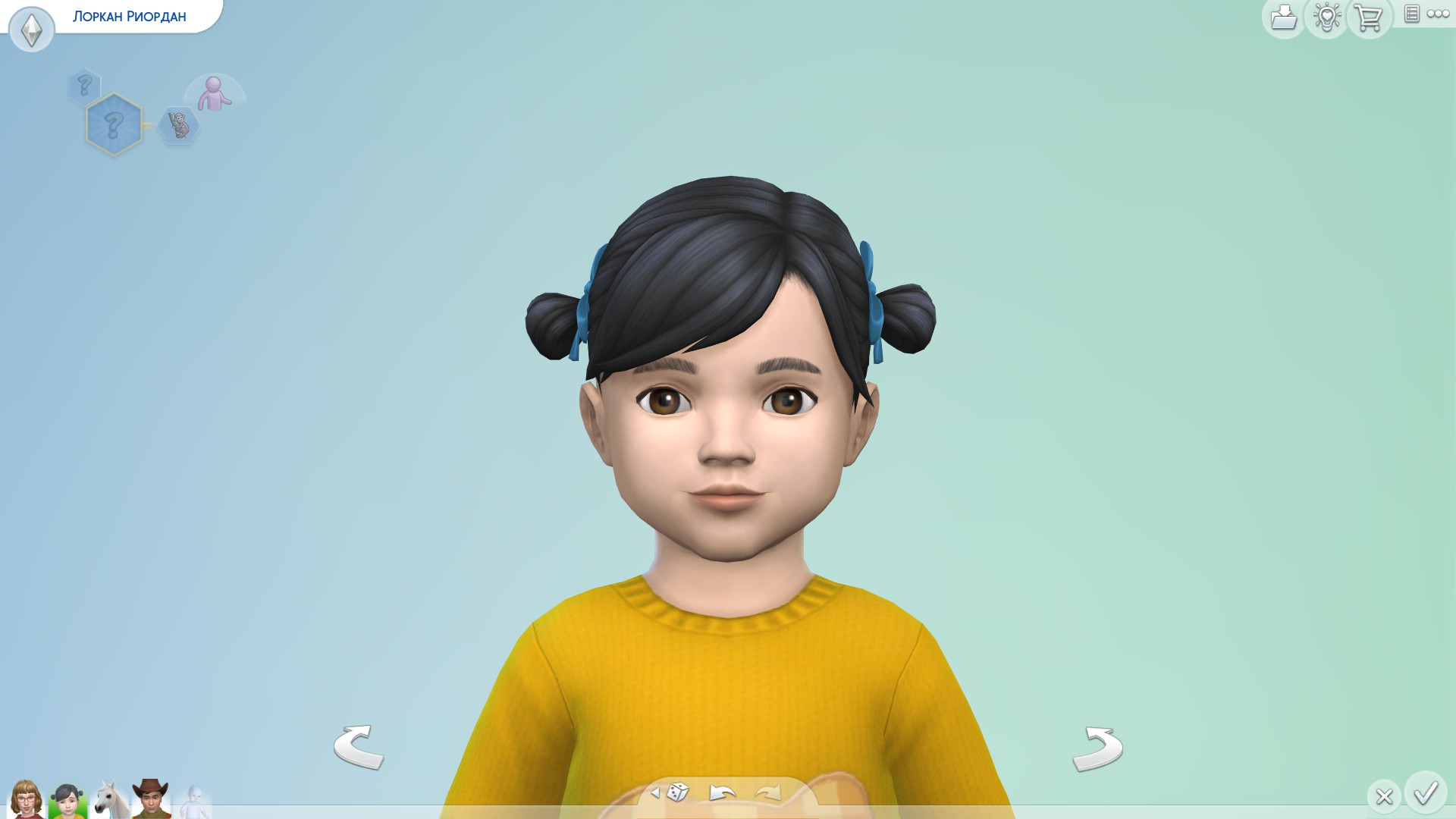The width and height of the screenshot is (1456, 819).
Task: Open the lightbulb lessons icon
Action: point(1326,17)
